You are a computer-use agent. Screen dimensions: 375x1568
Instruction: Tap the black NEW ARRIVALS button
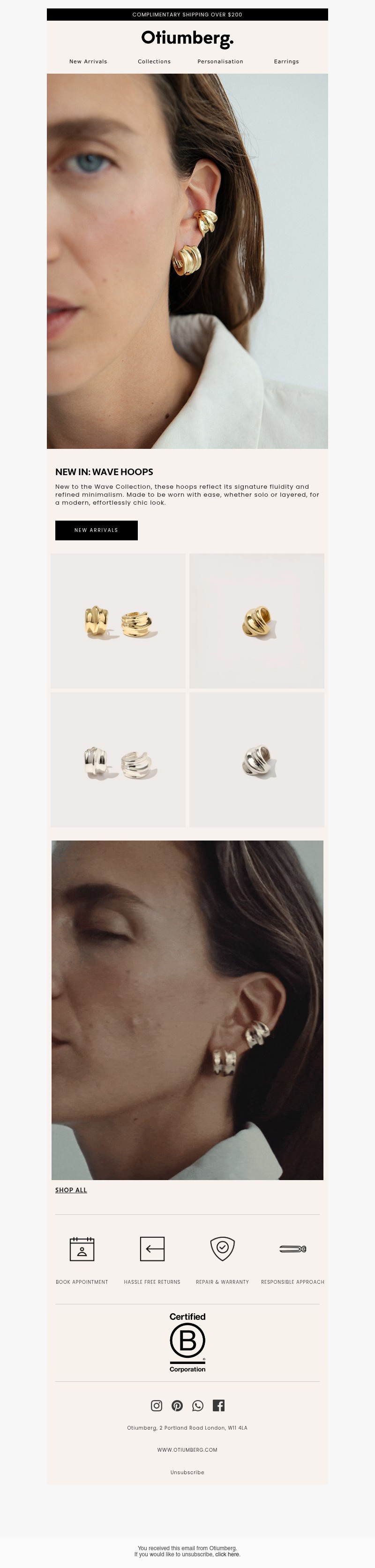(x=96, y=530)
